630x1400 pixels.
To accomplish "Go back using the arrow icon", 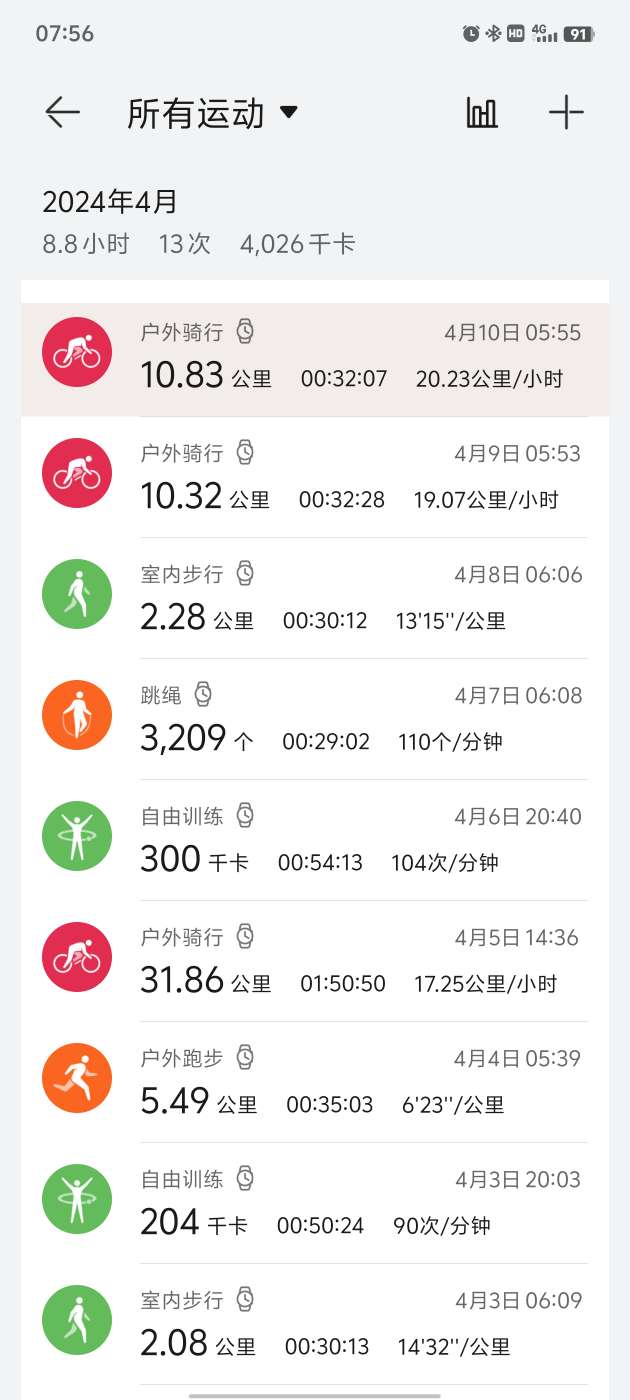I will coord(62,113).
